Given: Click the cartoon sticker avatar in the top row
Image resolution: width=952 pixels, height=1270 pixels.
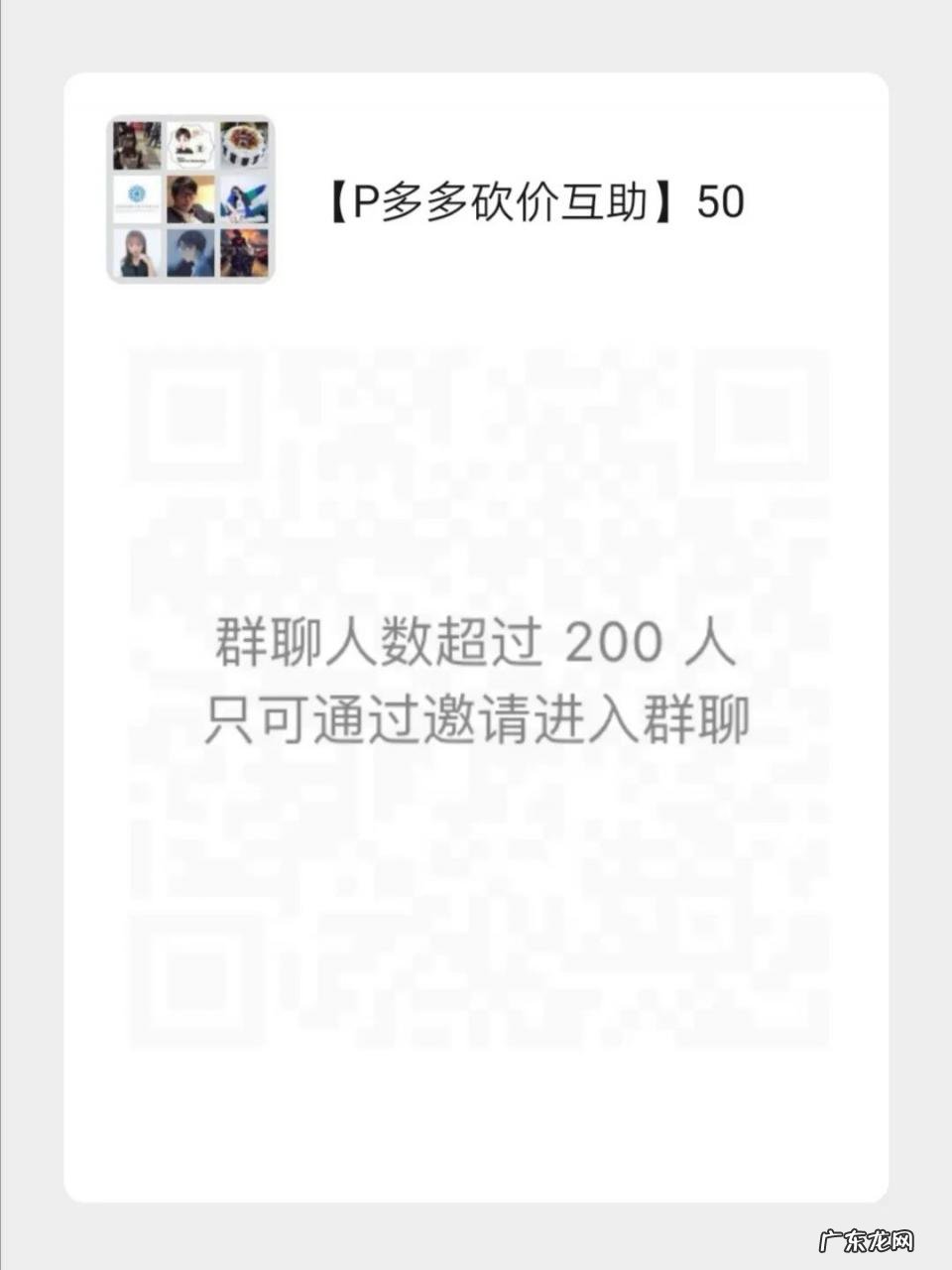Looking at the screenshot, I should pos(192,146).
